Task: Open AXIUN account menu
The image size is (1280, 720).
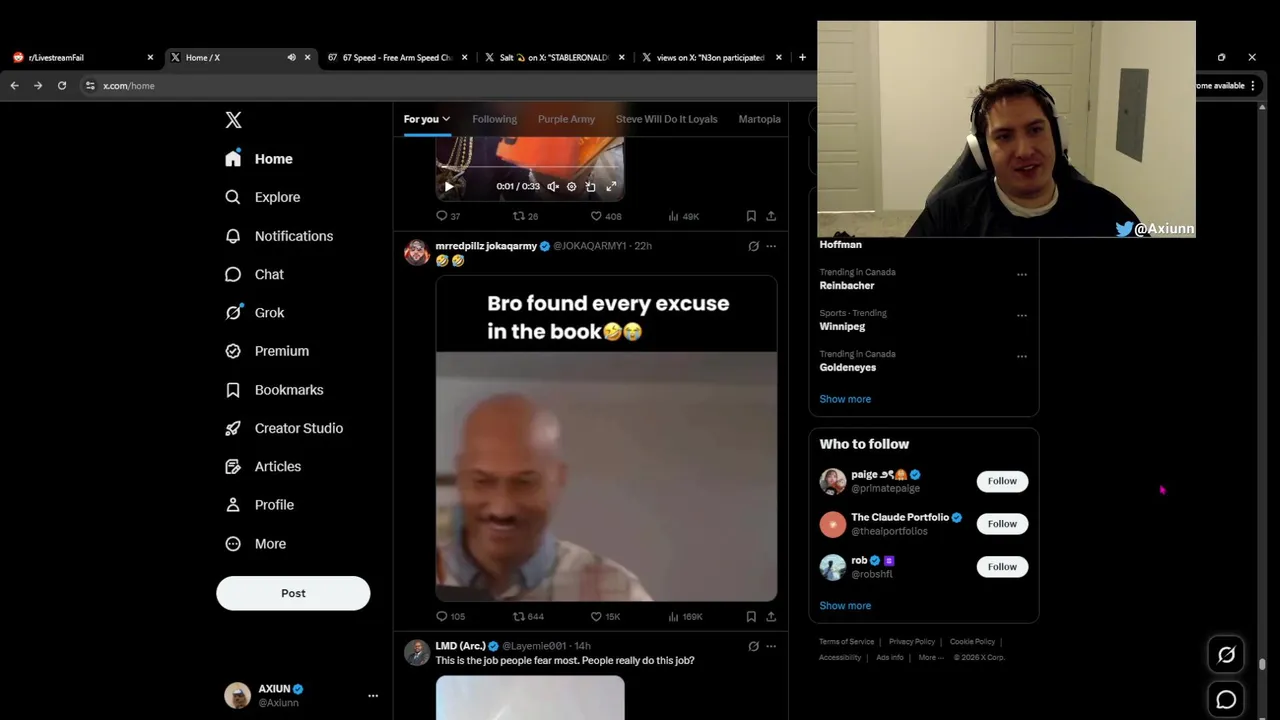Action: 372,695
